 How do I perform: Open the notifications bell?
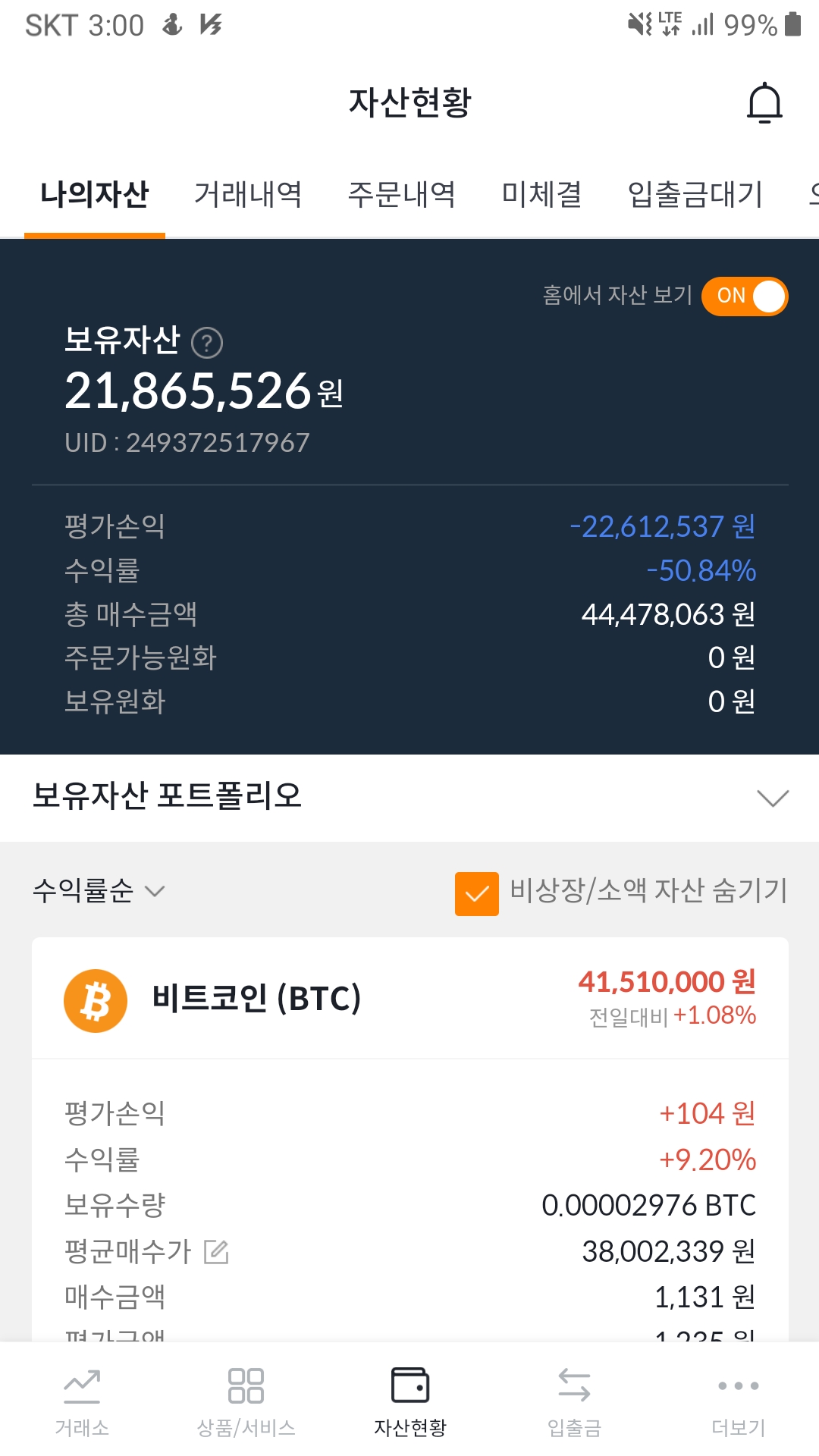click(764, 103)
